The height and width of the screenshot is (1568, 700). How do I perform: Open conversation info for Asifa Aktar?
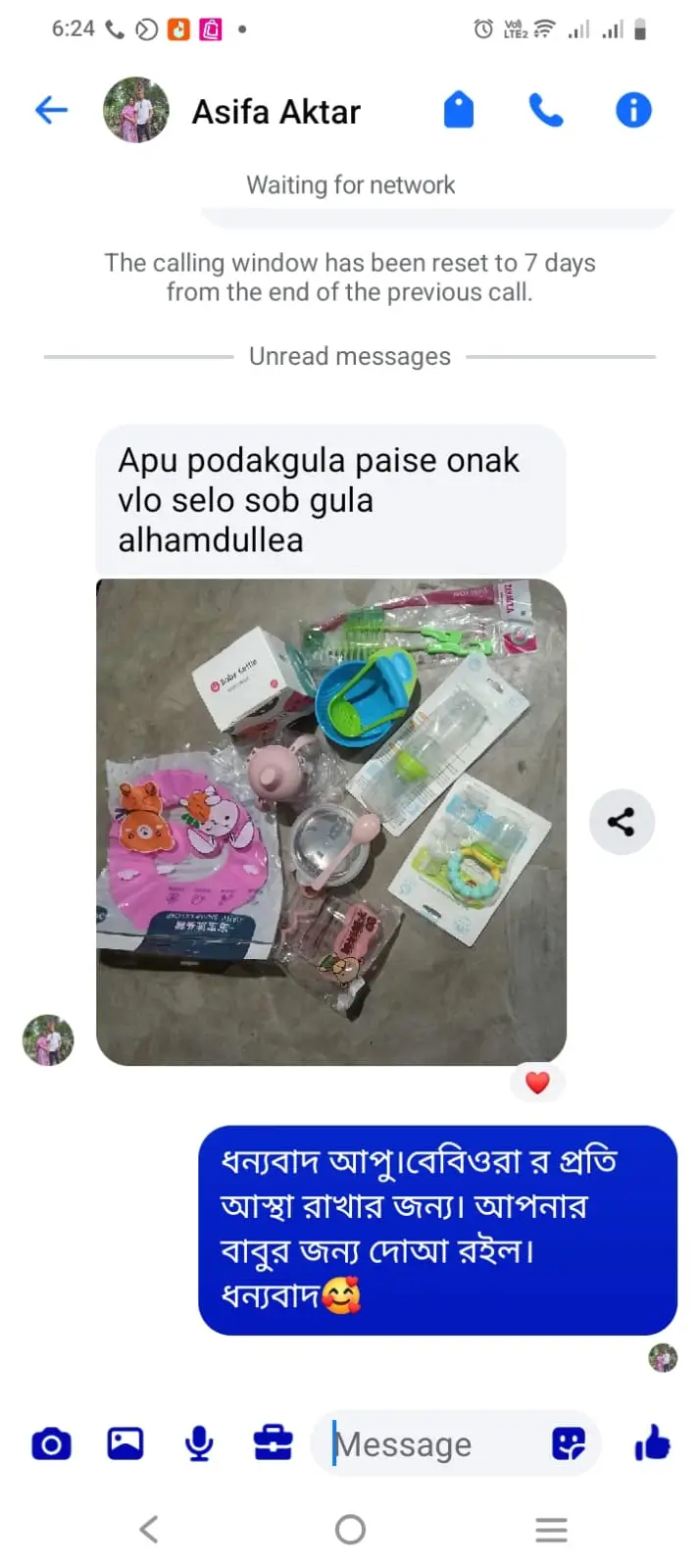tap(633, 110)
